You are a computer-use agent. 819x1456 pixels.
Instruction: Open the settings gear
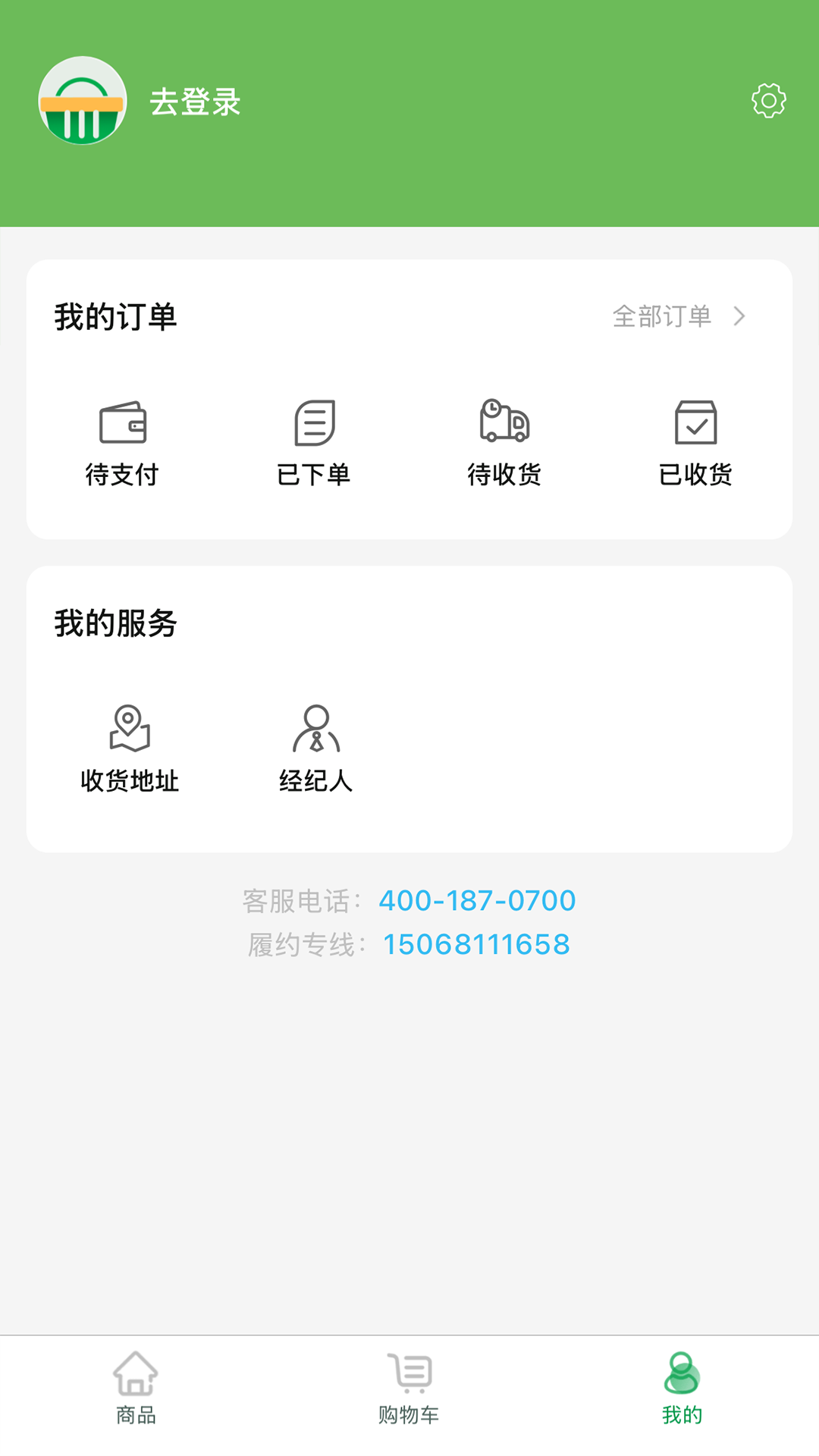tap(770, 99)
